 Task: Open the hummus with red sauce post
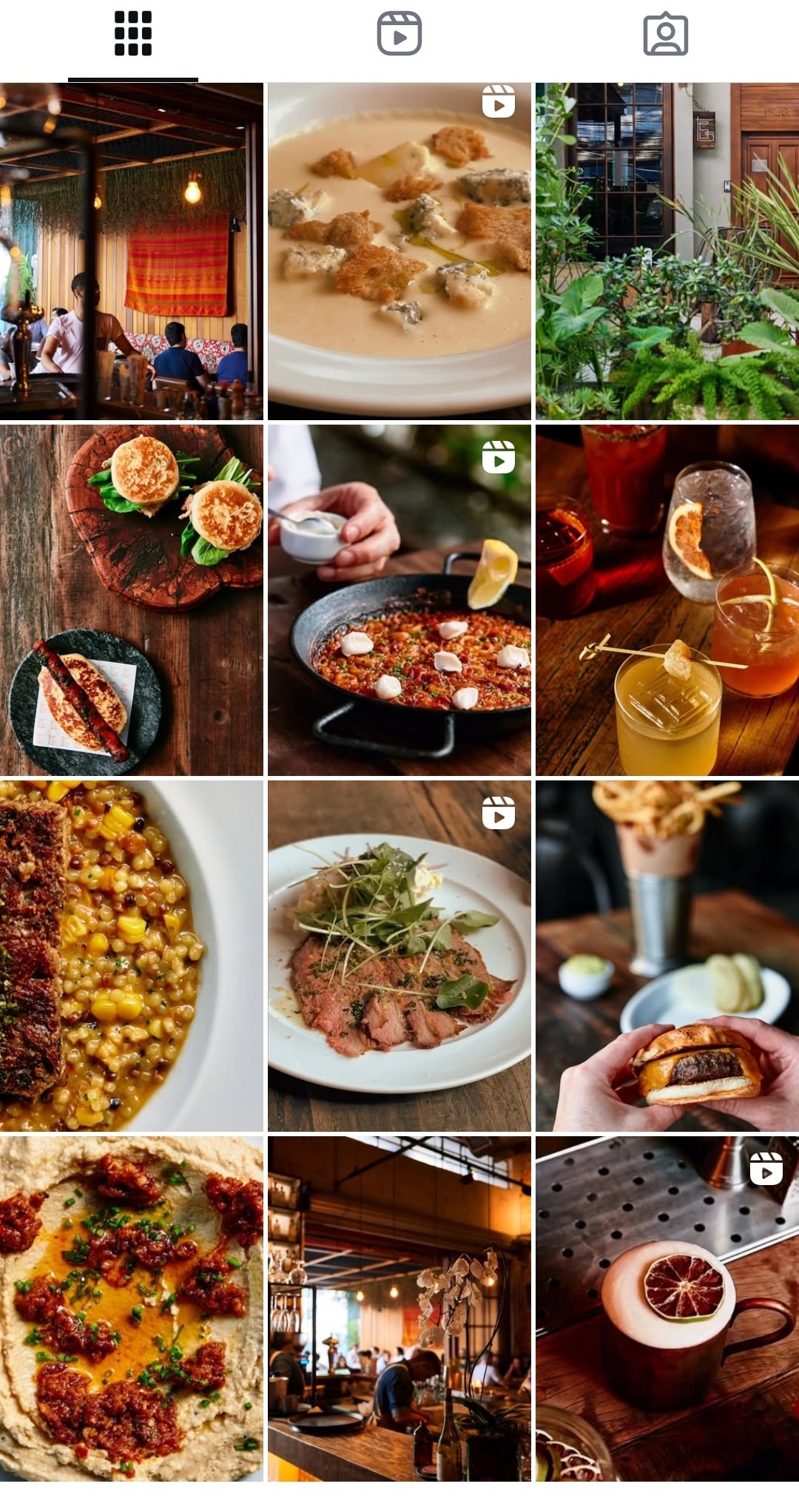pyautogui.click(x=132, y=1309)
